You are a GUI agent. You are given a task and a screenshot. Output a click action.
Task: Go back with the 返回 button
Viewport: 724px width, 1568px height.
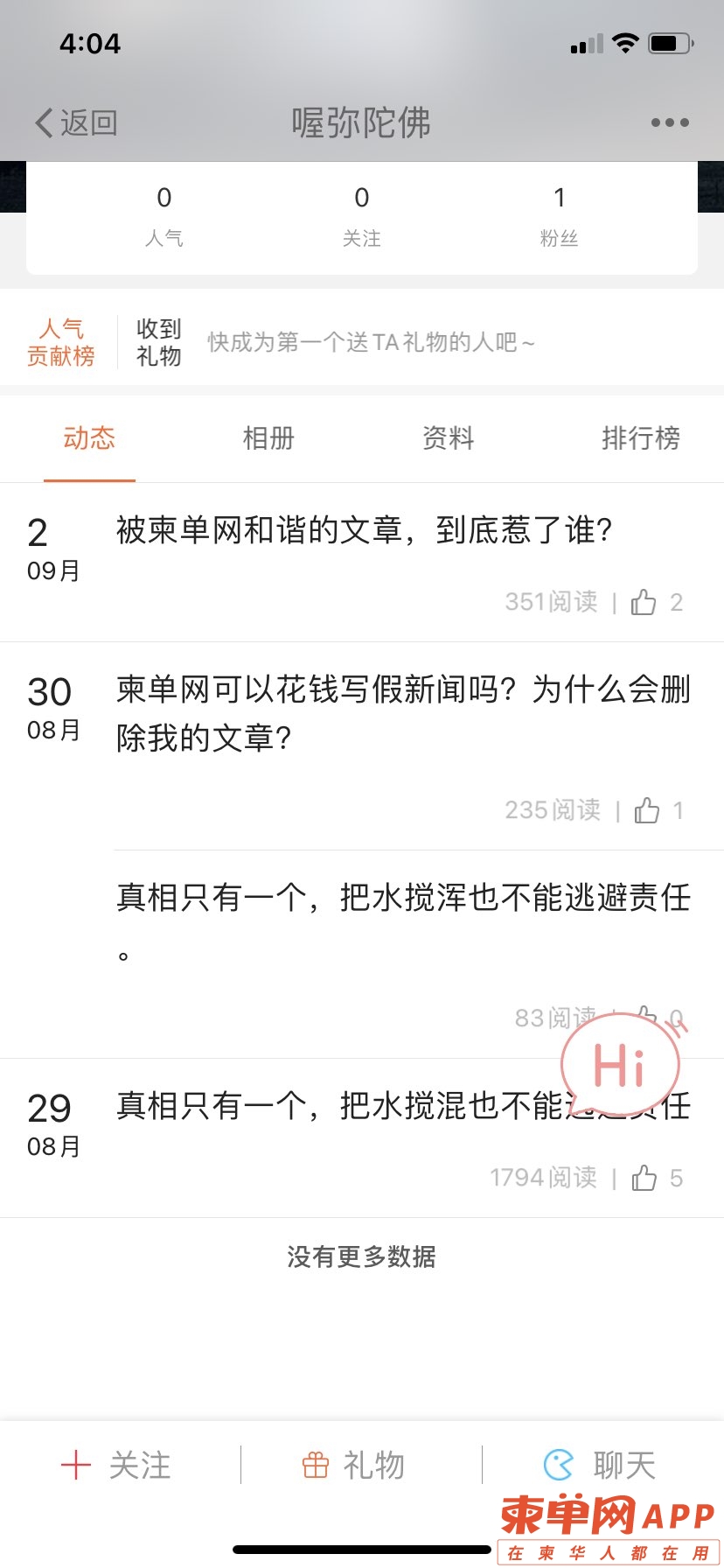tap(77, 122)
